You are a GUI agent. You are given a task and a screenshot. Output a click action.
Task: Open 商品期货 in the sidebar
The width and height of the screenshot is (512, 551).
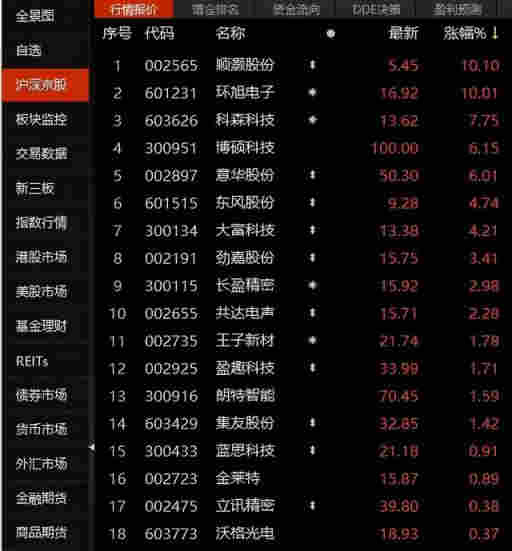41,533
